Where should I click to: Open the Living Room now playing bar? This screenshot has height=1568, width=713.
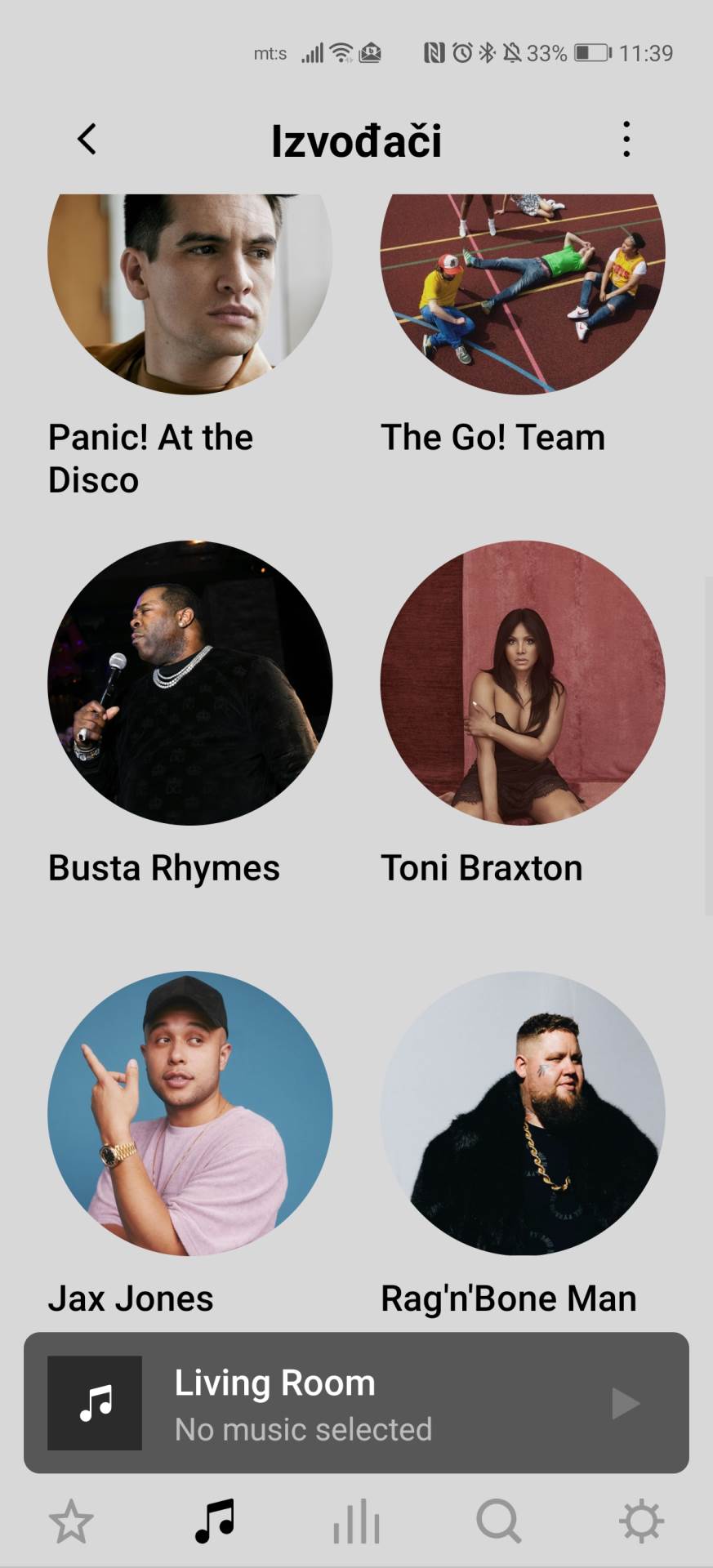327,1404
